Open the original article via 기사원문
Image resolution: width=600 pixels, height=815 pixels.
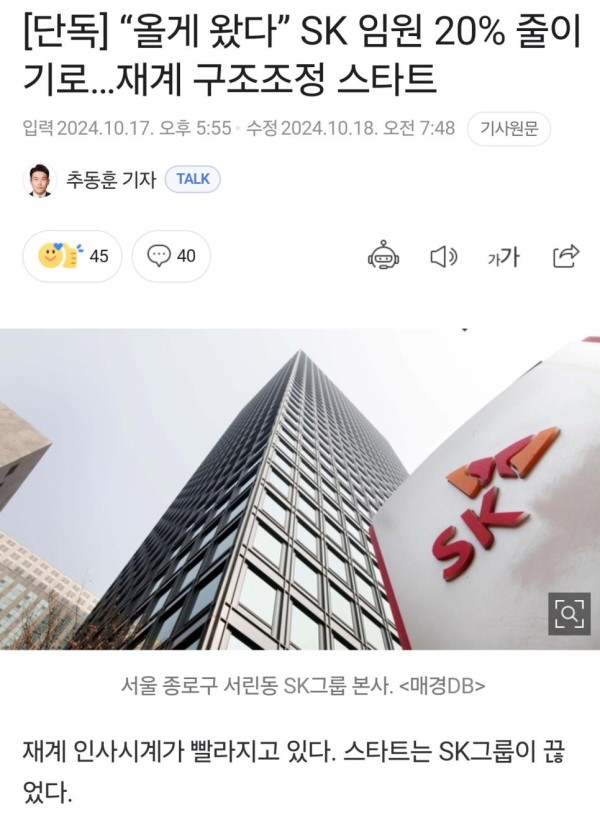point(510,128)
